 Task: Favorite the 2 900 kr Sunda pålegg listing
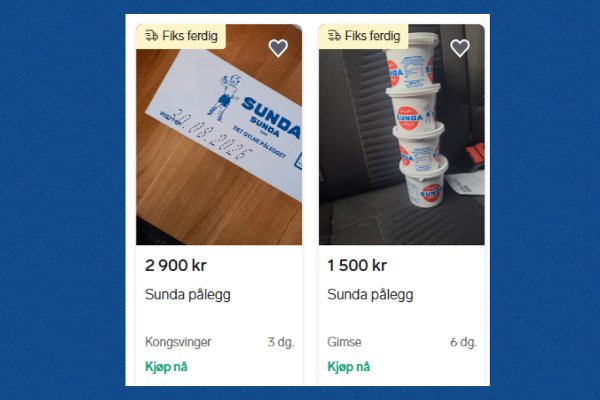[x=278, y=48]
